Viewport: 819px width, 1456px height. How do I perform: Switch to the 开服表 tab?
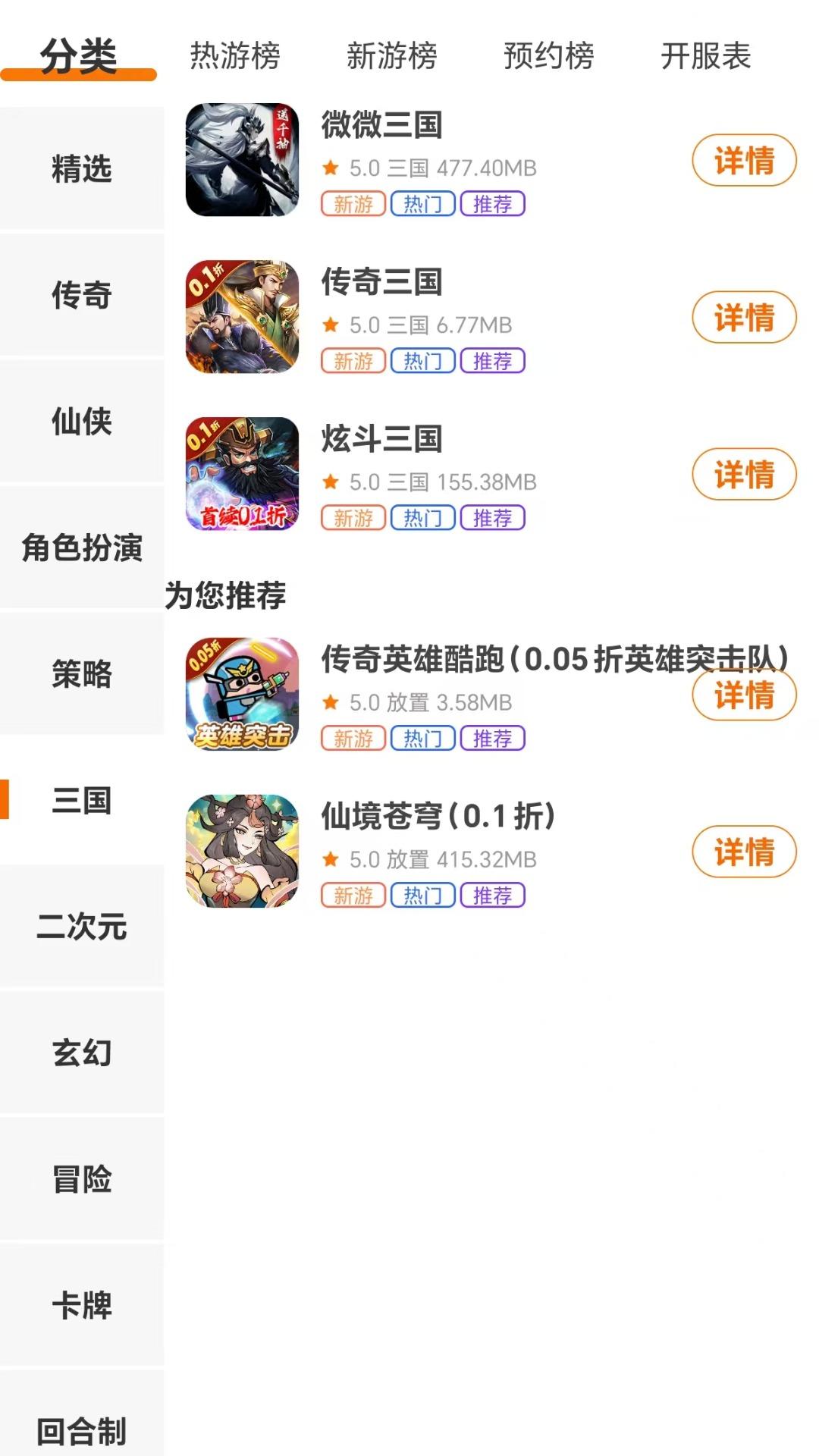705,55
